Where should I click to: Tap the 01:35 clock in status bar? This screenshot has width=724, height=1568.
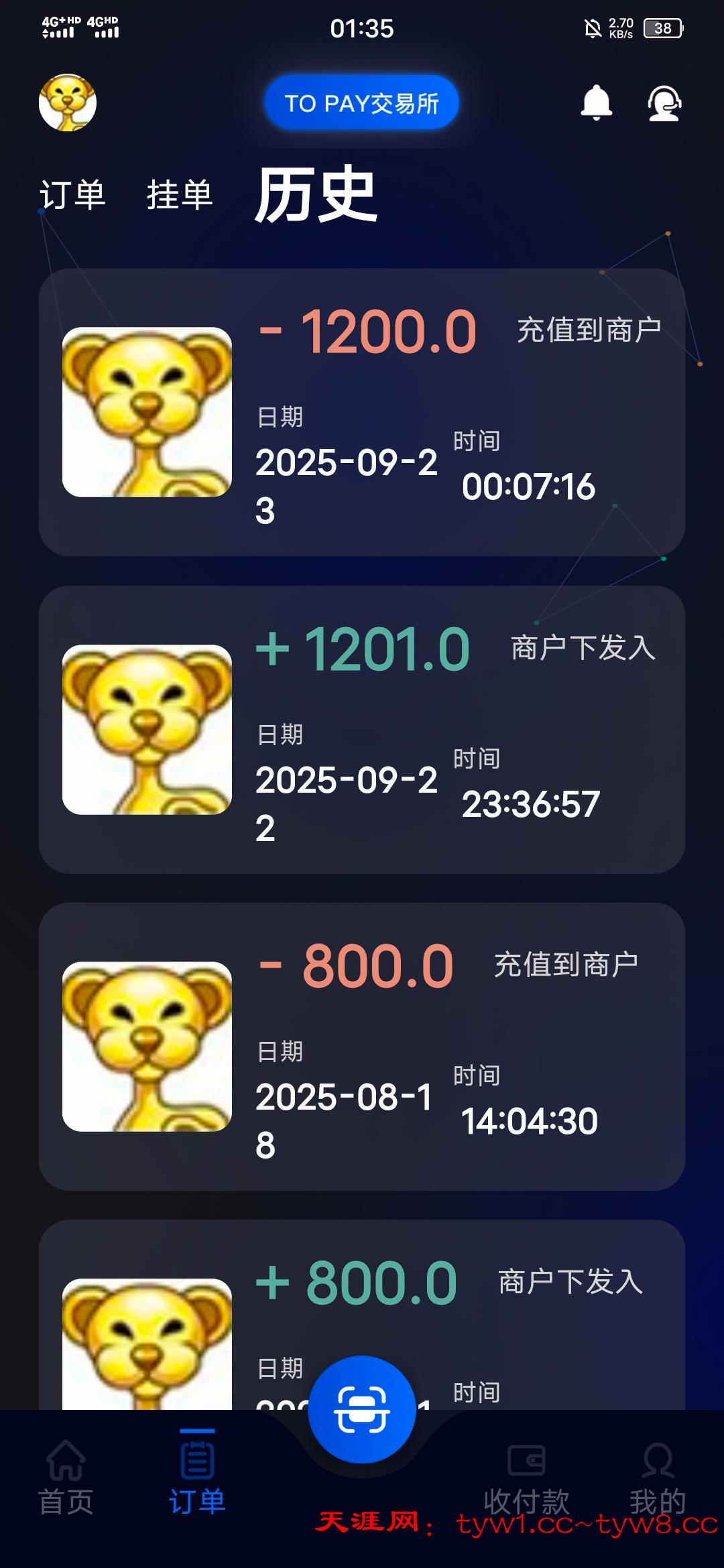click(x=362, y=28)
